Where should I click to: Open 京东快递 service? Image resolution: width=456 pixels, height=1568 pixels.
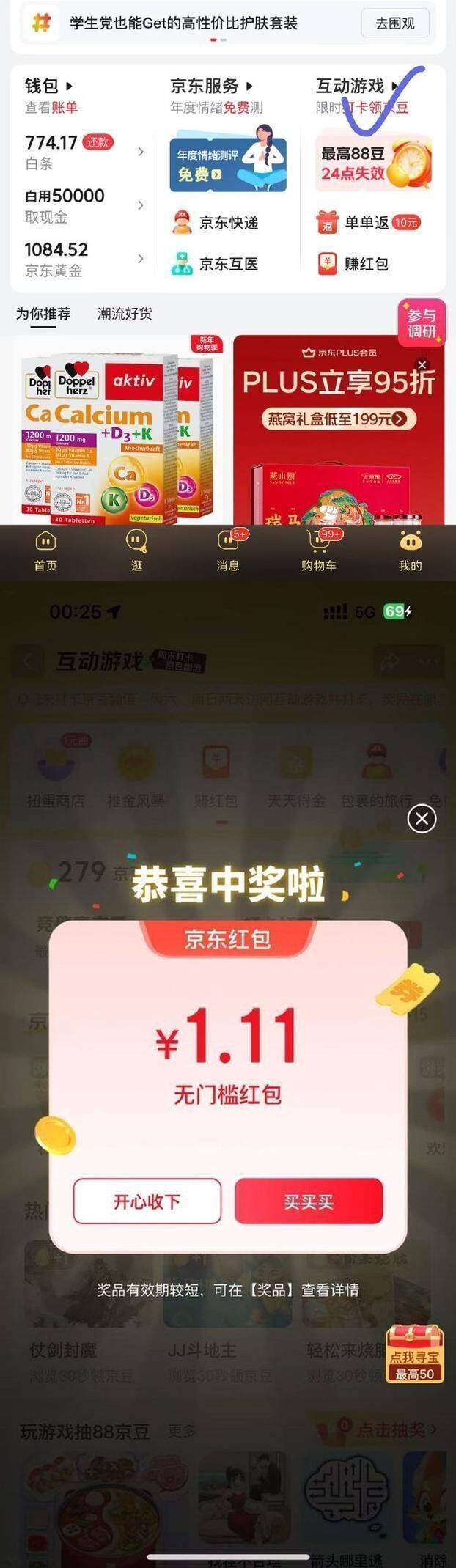215,222
